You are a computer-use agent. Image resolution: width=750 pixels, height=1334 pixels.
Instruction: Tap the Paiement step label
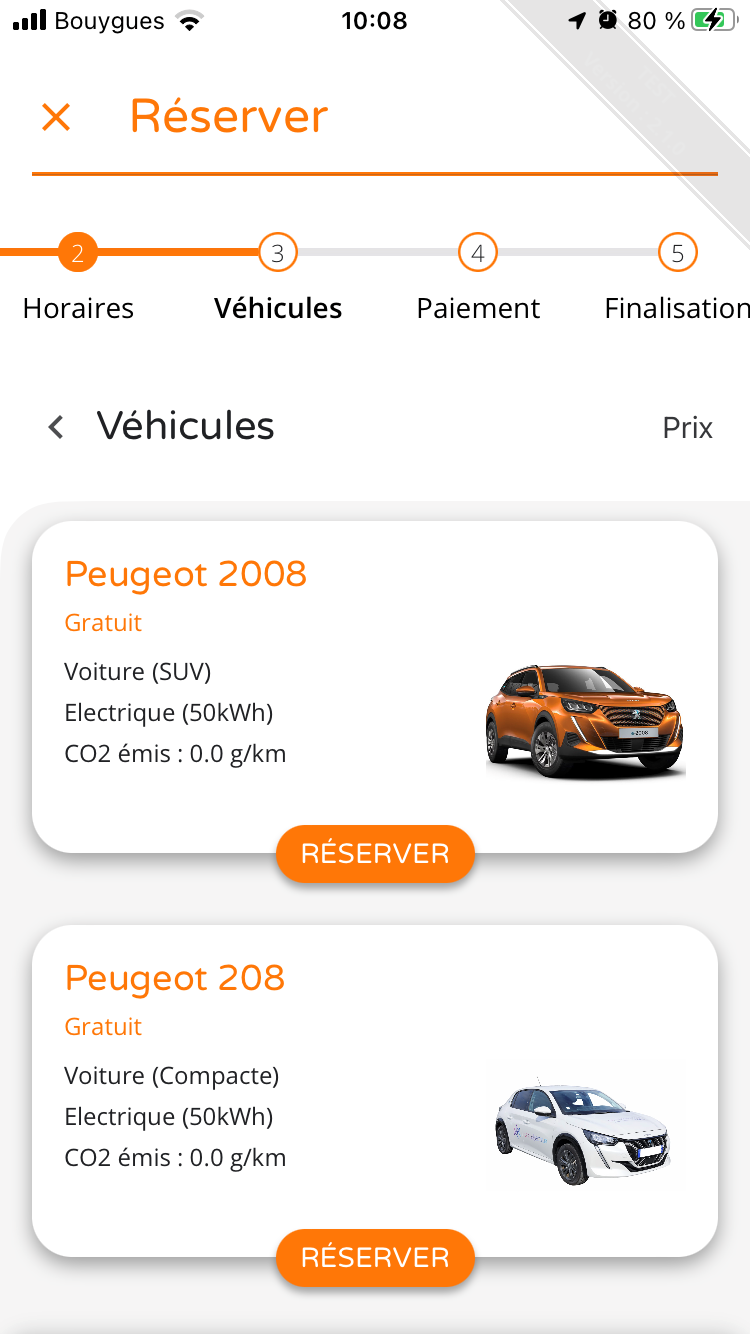(477, 308)
